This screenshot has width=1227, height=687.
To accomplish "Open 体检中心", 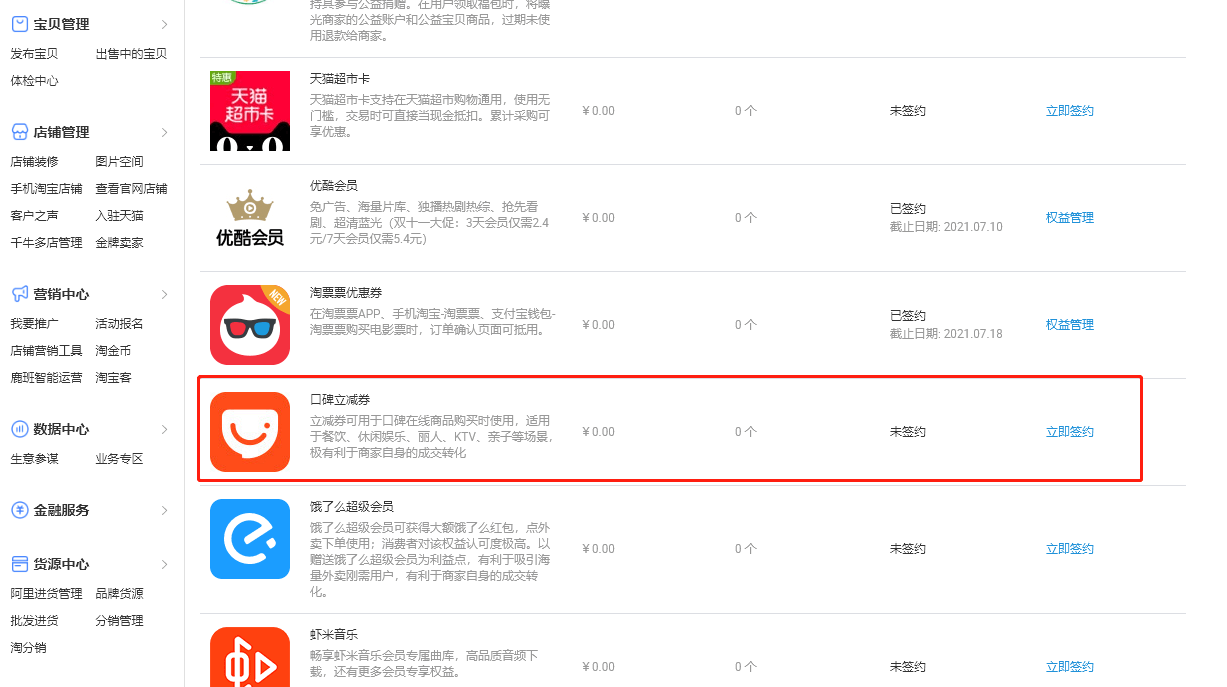I will [x=34, y=81].
